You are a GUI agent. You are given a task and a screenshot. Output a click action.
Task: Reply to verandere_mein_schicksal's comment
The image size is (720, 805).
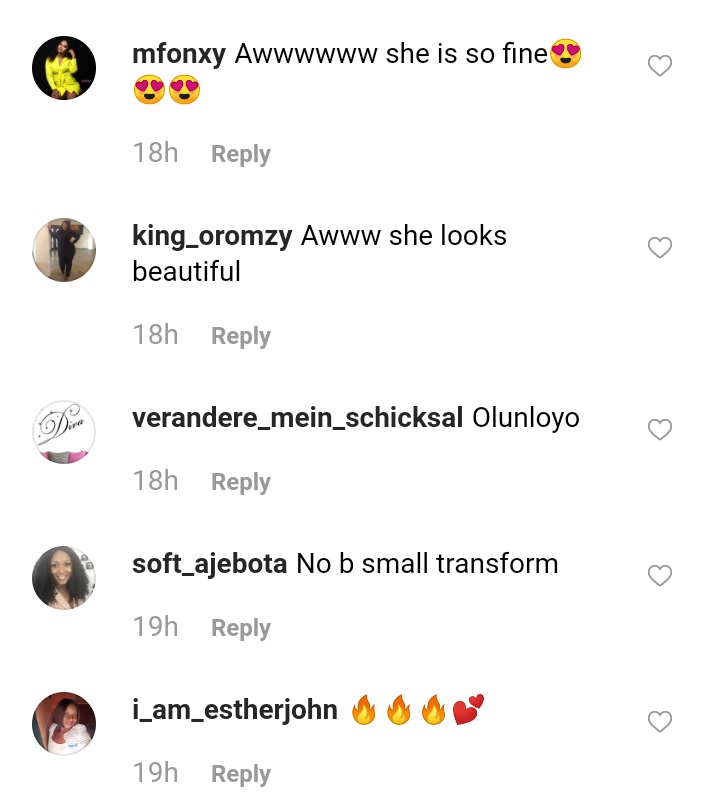pyautogui.click(x=241, y=482)
